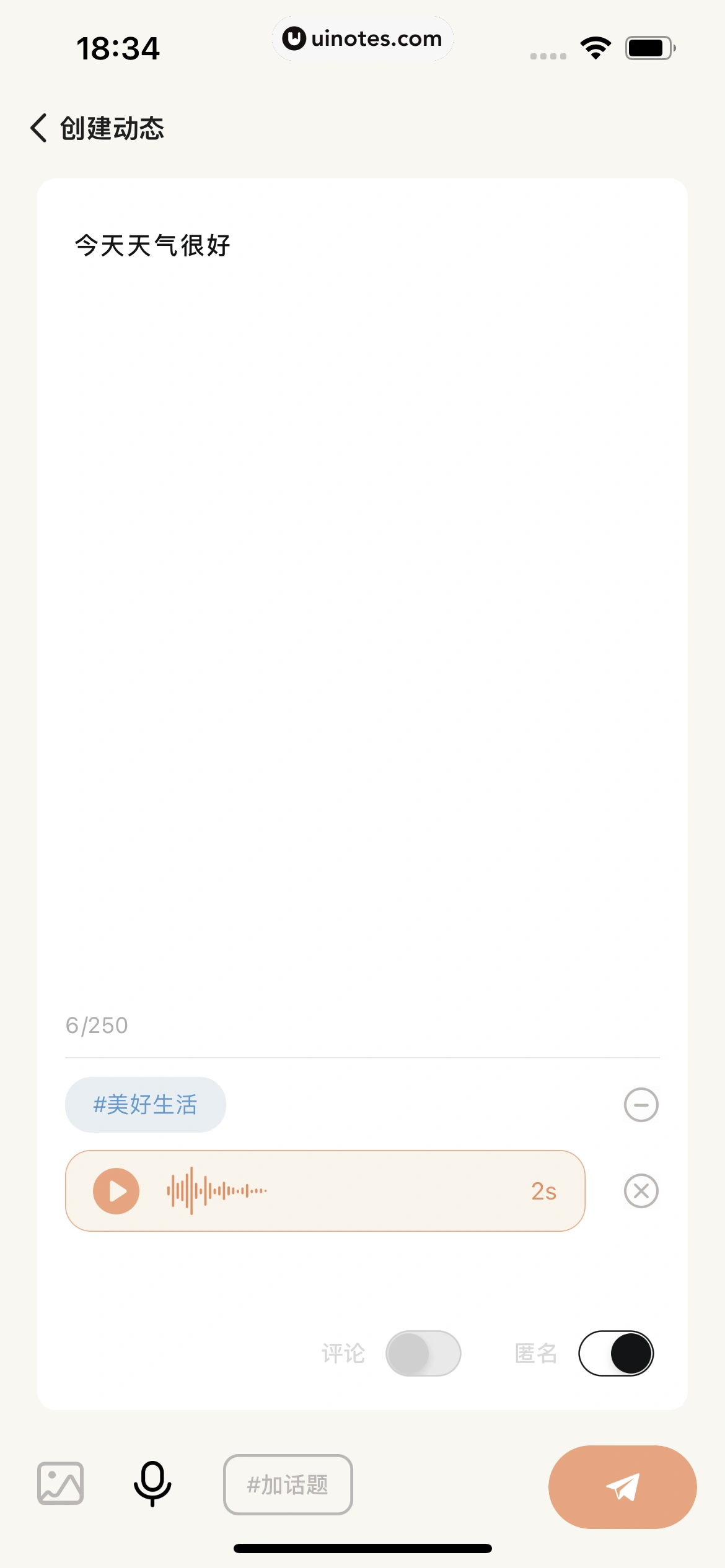This screenshot has height=1568, width=725.
Task: Open the #美好生活 topic chip
Action: click(x=145, y=1104)
